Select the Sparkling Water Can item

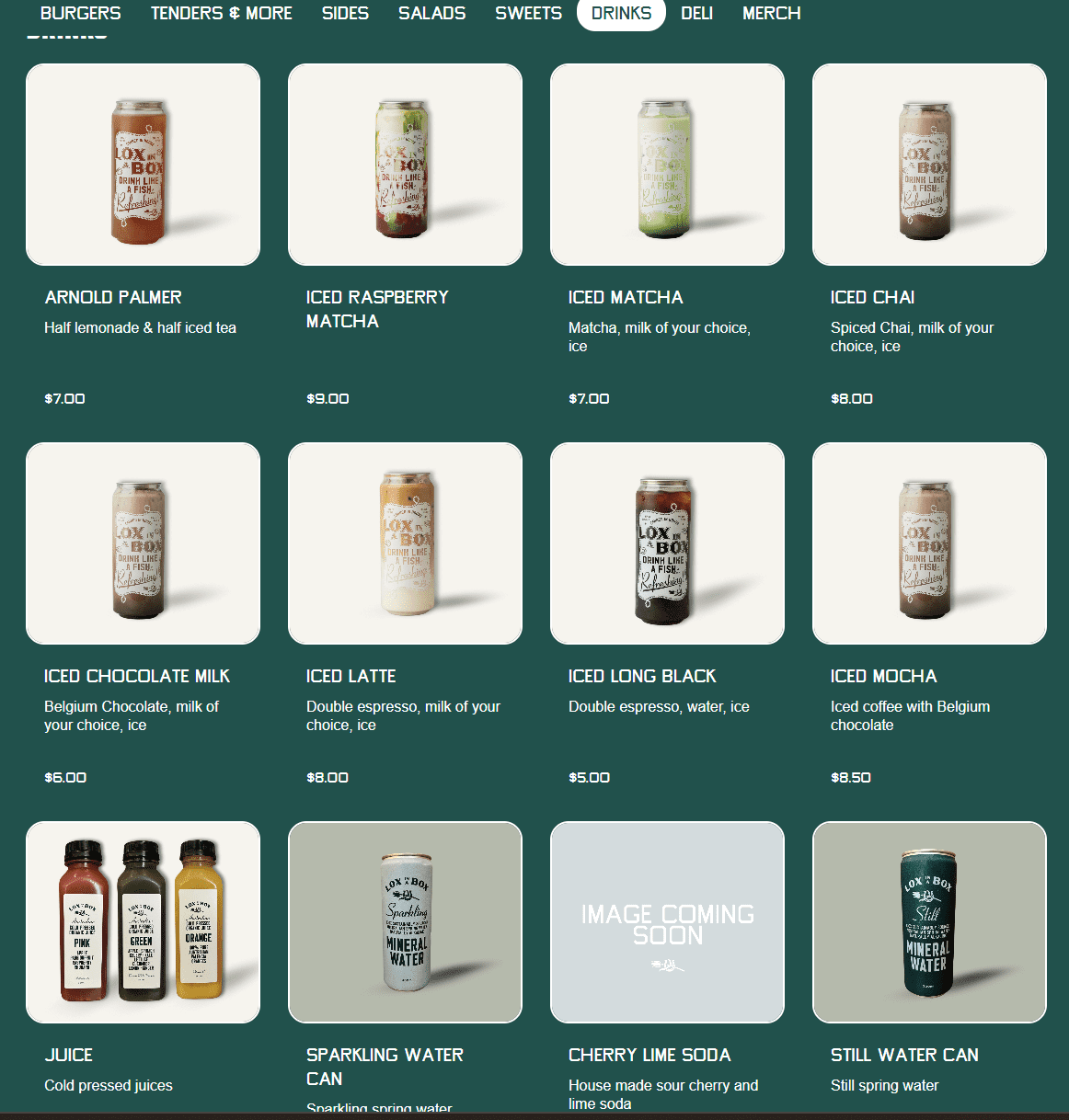pos(405,922)
